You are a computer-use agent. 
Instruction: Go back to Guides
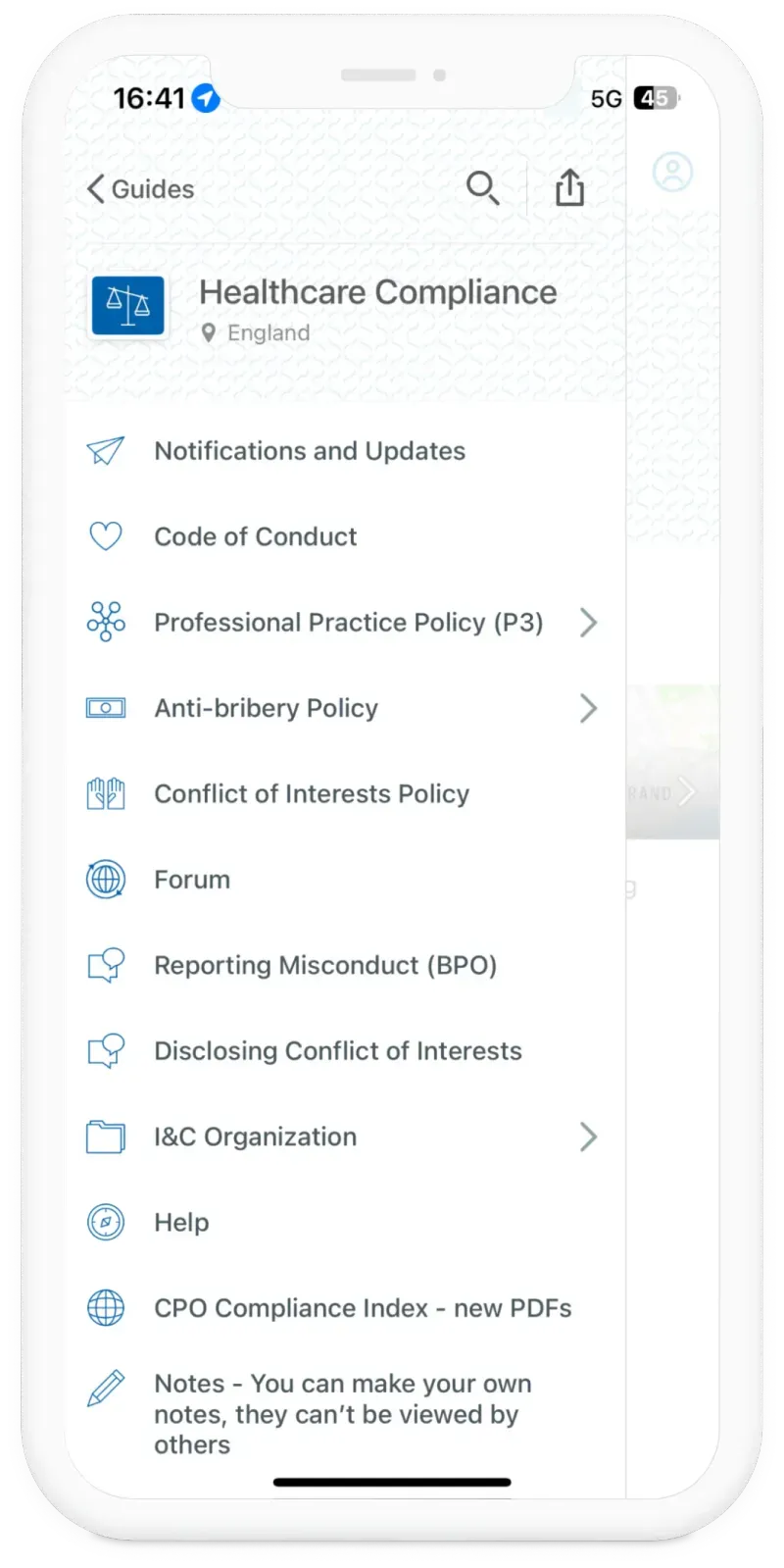point(141,189)
